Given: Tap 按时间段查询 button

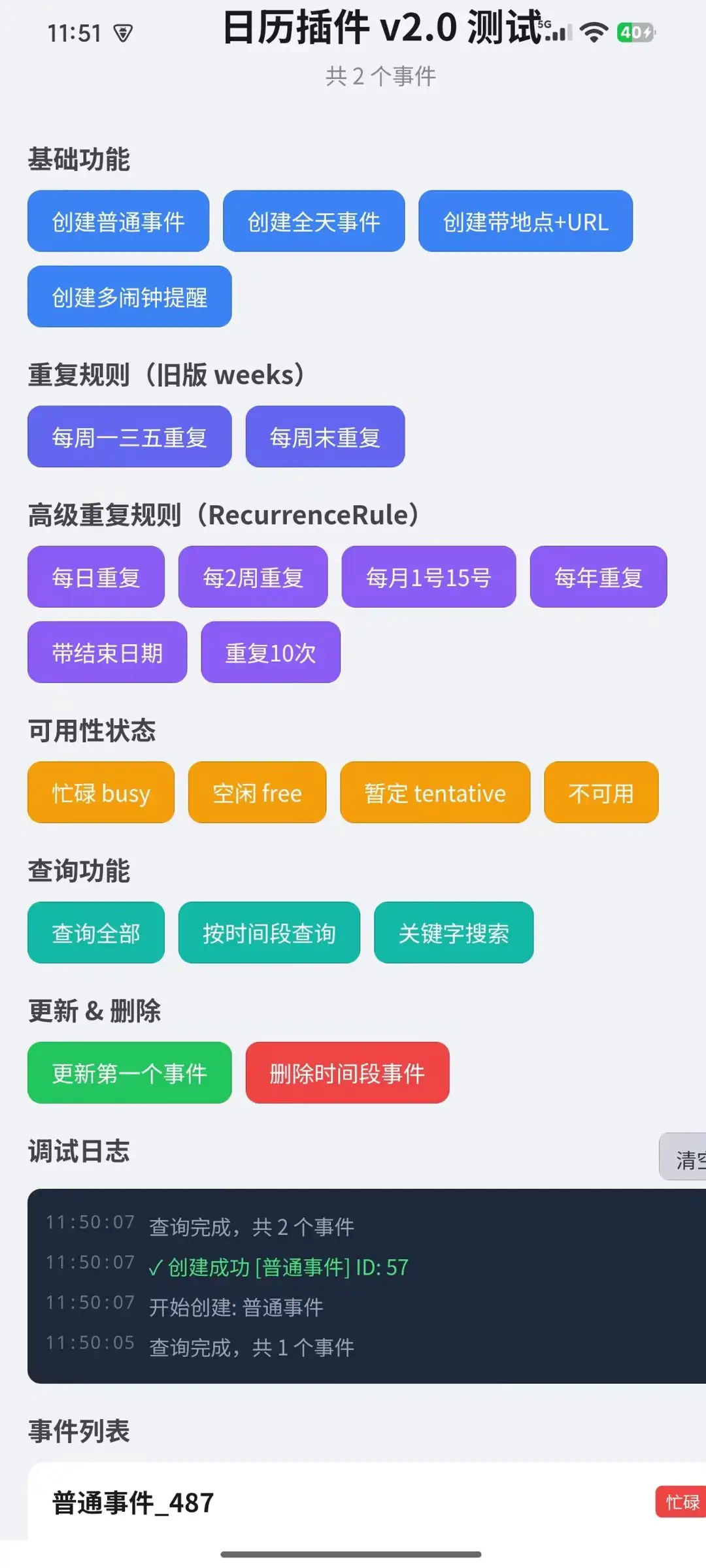Looking at the screenshot, I should pos(269,933).
